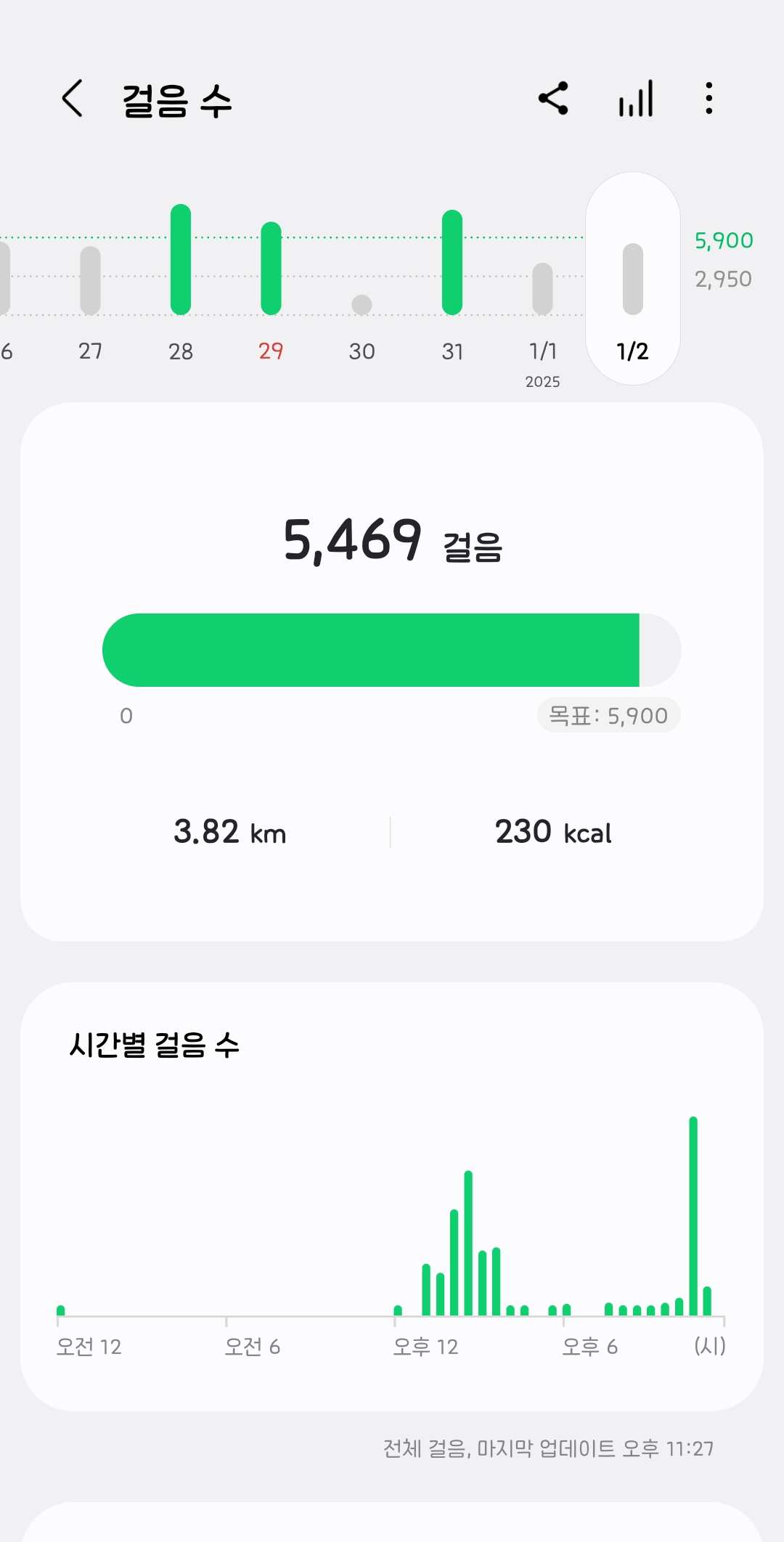Share the step count summary

(x=553, y=99)
